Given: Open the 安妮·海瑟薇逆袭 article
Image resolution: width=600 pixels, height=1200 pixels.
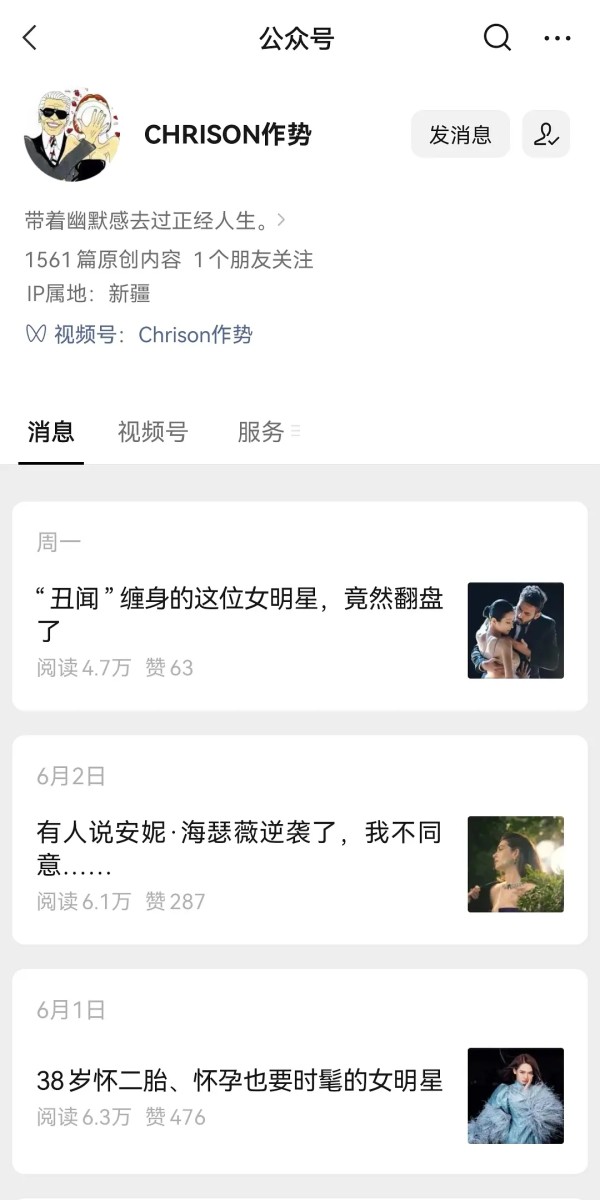Looking at the screenshot, I should 240,847.
